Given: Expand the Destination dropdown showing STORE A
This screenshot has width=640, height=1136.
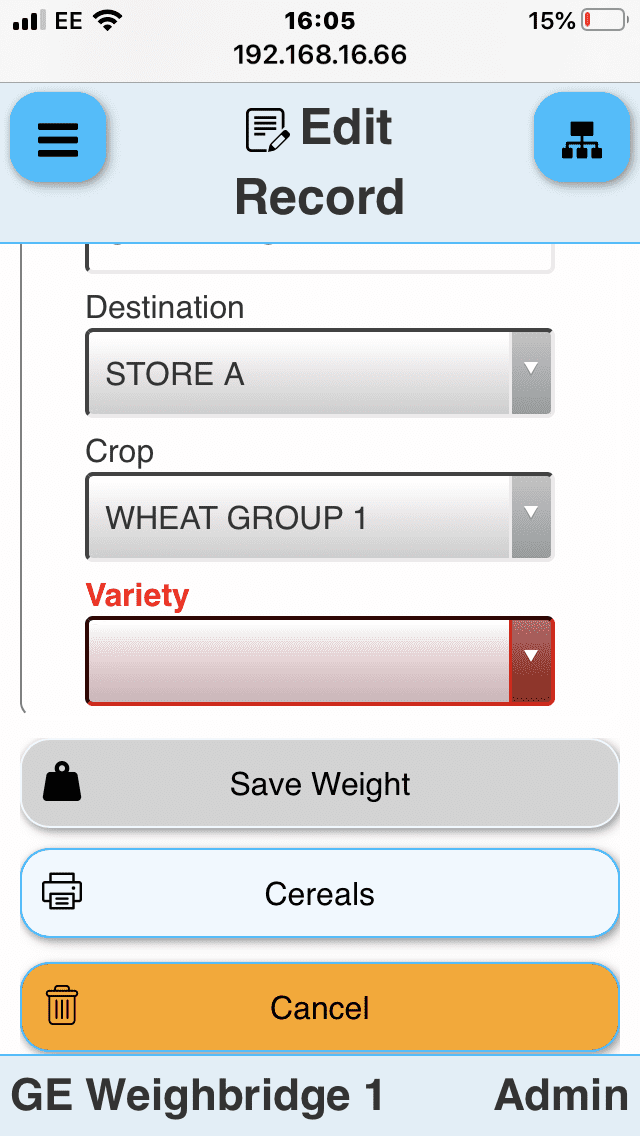Looking at the screenshot, I should click(320, 373).
